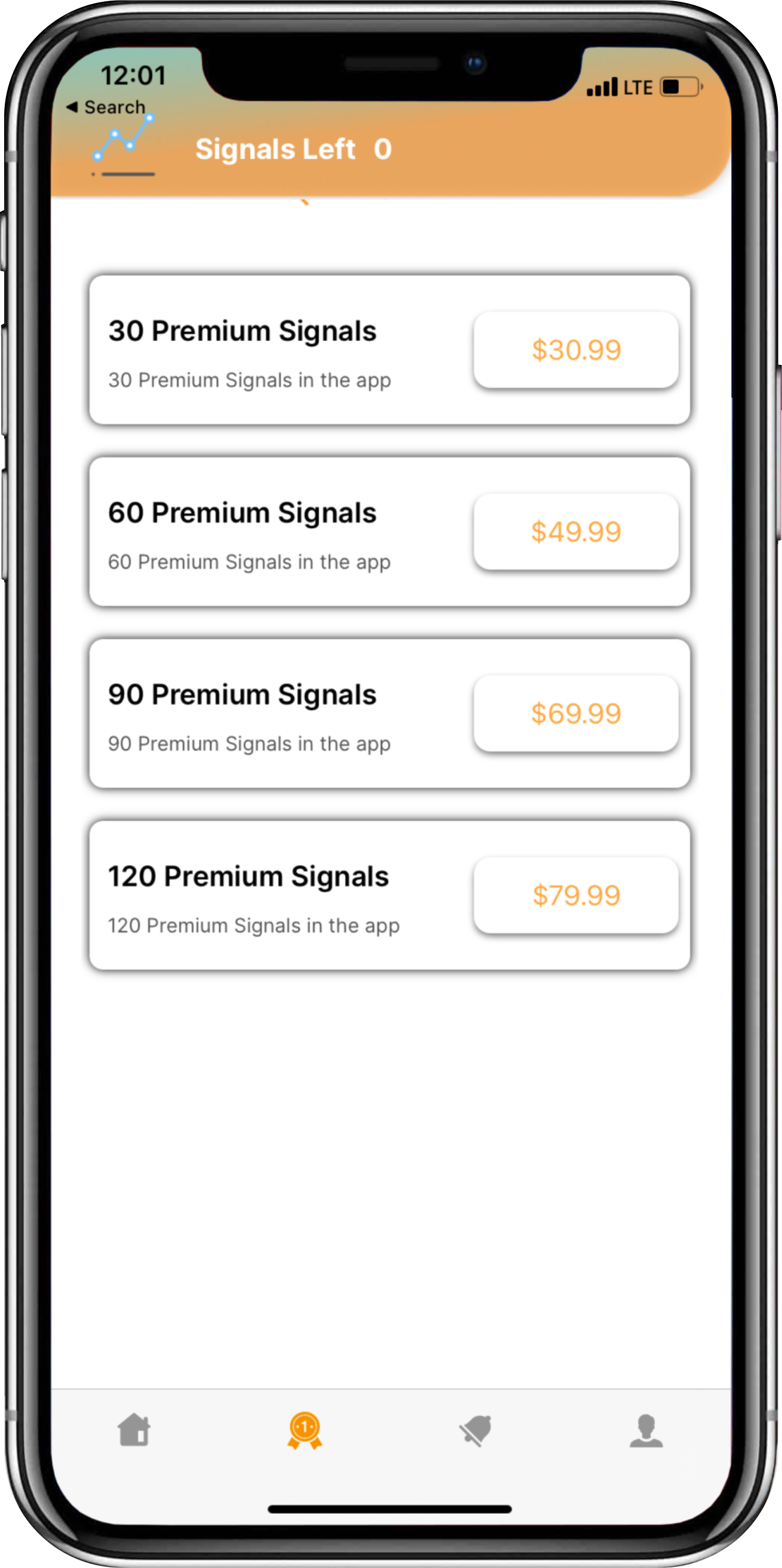This screenshot has width=782, height=1568.
Task: Open the profile tab
Action: 646,1431
